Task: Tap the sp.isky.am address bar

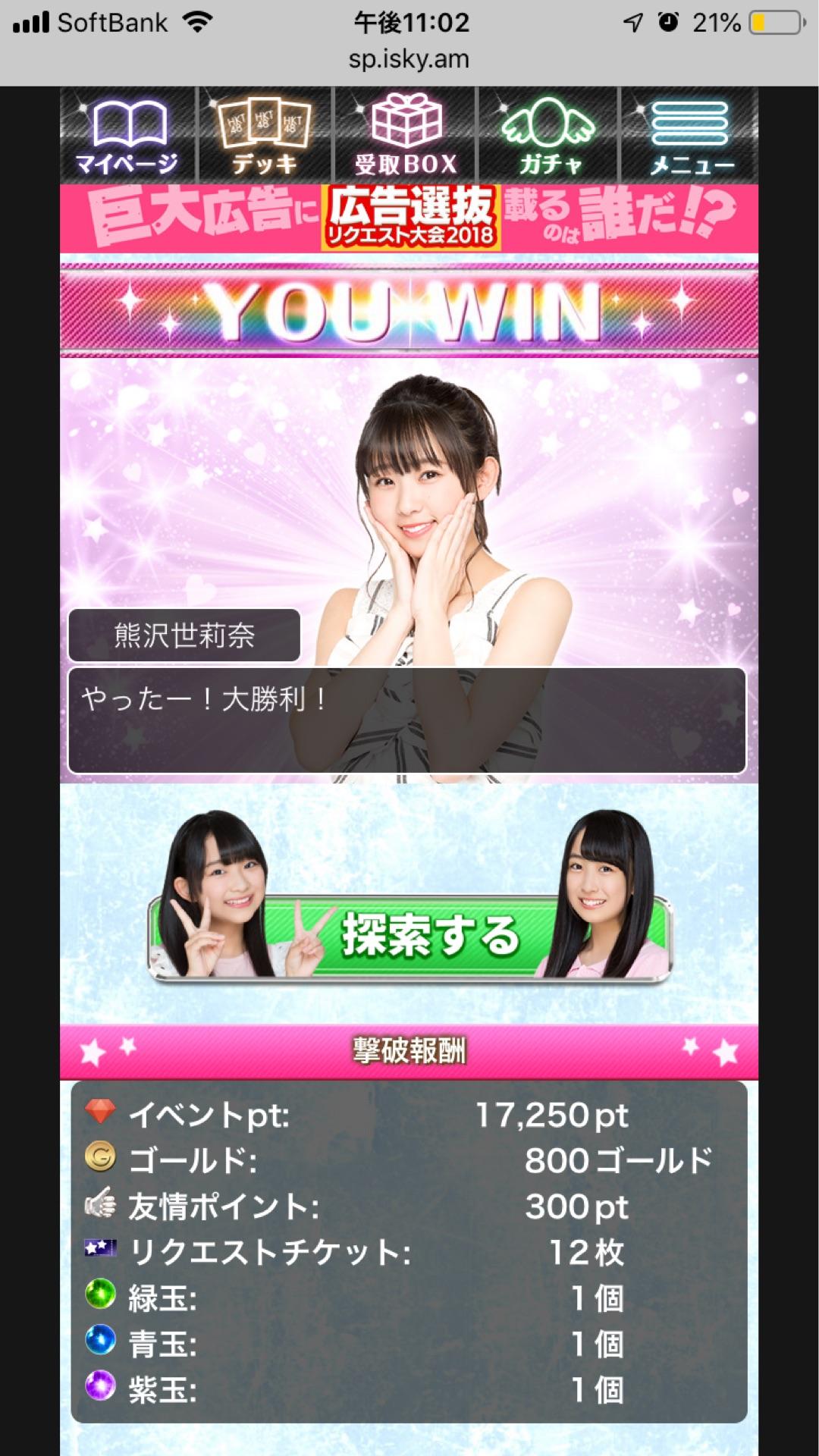Action: (409, 59)
